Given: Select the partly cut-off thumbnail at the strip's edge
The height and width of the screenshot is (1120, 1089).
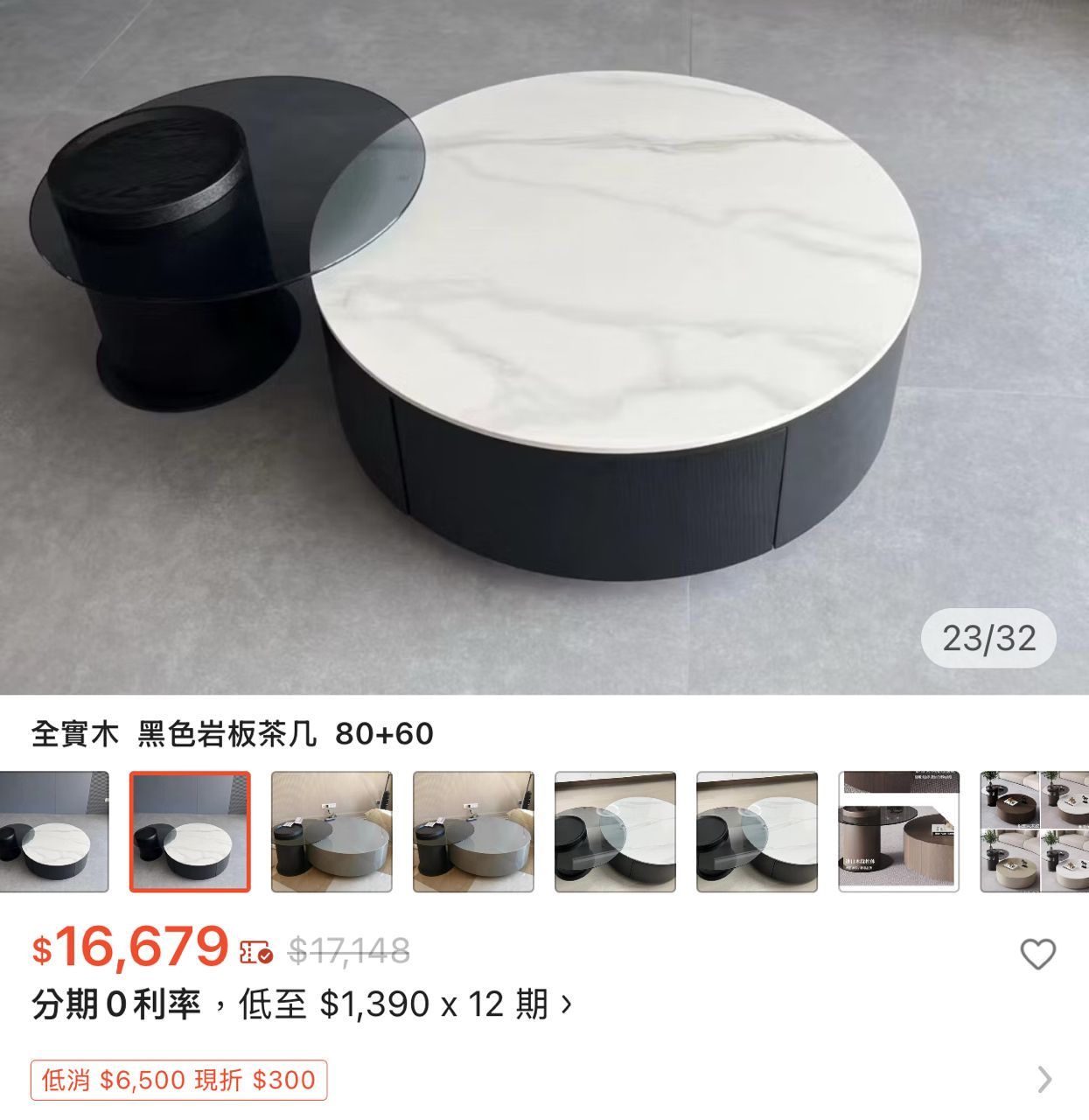Looking at the screenshot, I should [x=52, y=832].
